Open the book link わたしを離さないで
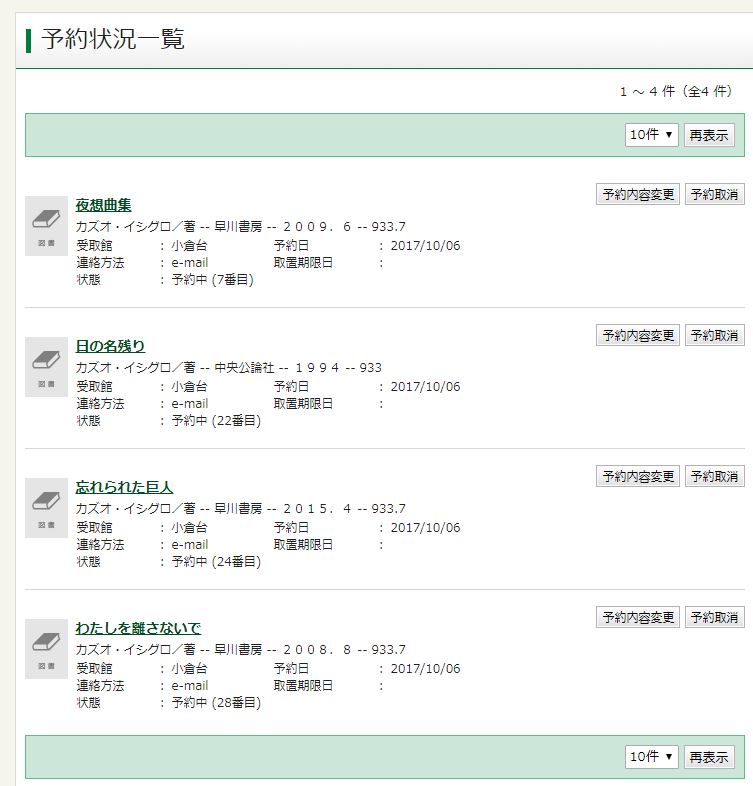 [x=138, y=628]
